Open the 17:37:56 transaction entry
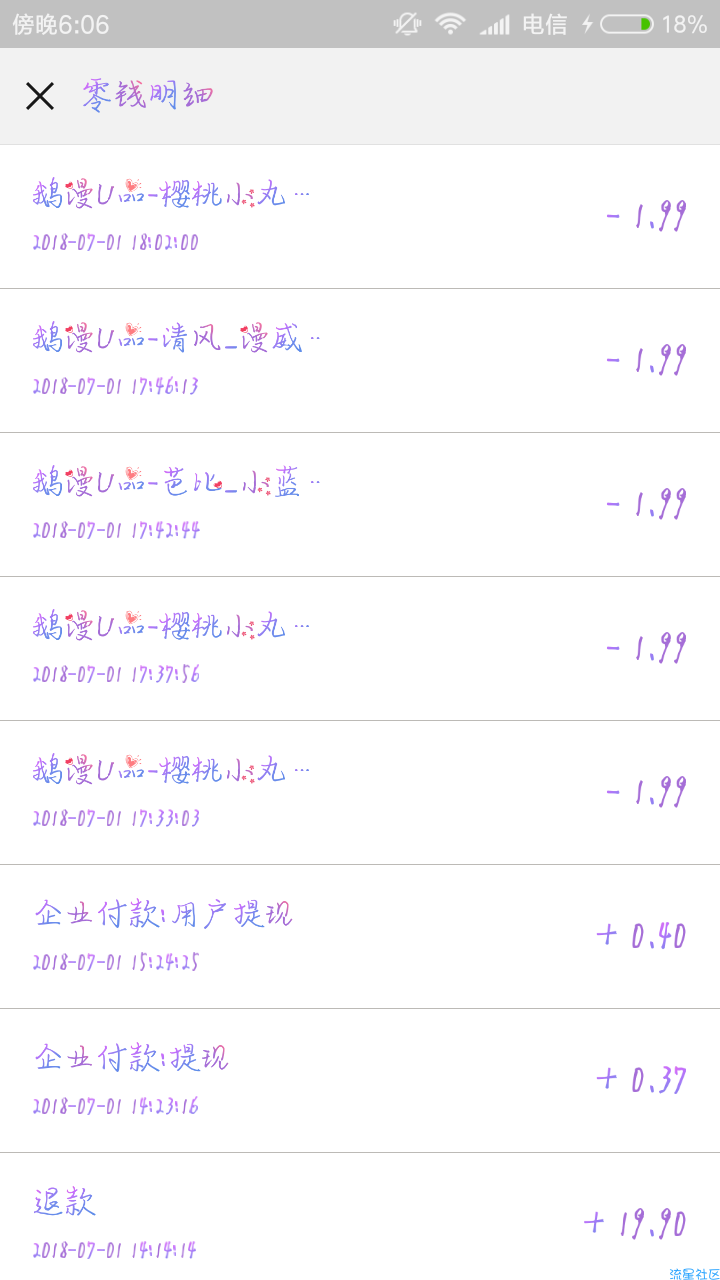The height and width of the screenshot is (1280, 720). pos(360,649)
